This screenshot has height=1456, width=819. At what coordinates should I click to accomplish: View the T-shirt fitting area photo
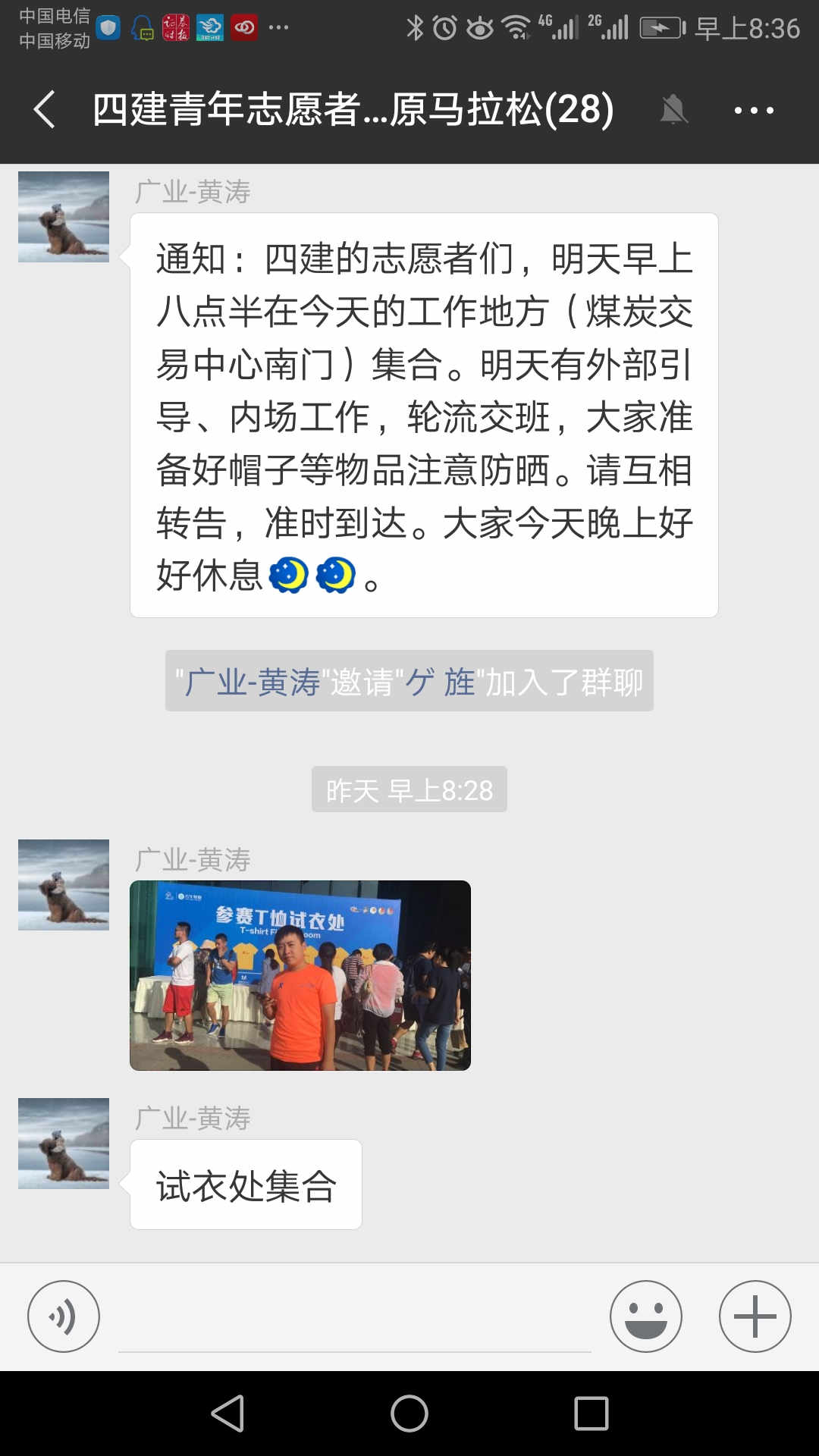(300, 975)
